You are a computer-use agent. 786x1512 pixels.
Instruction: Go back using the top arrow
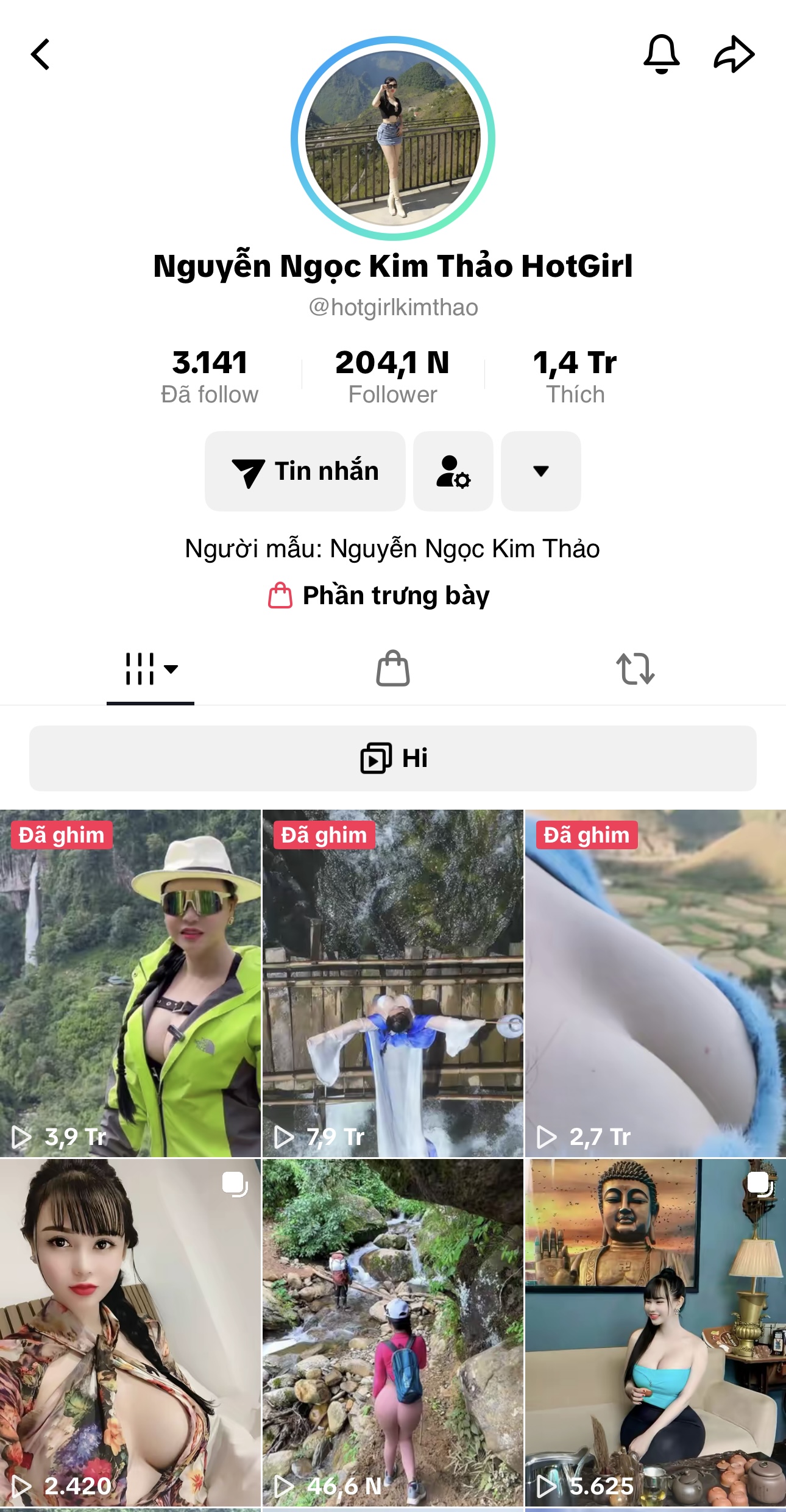[40, 55]
